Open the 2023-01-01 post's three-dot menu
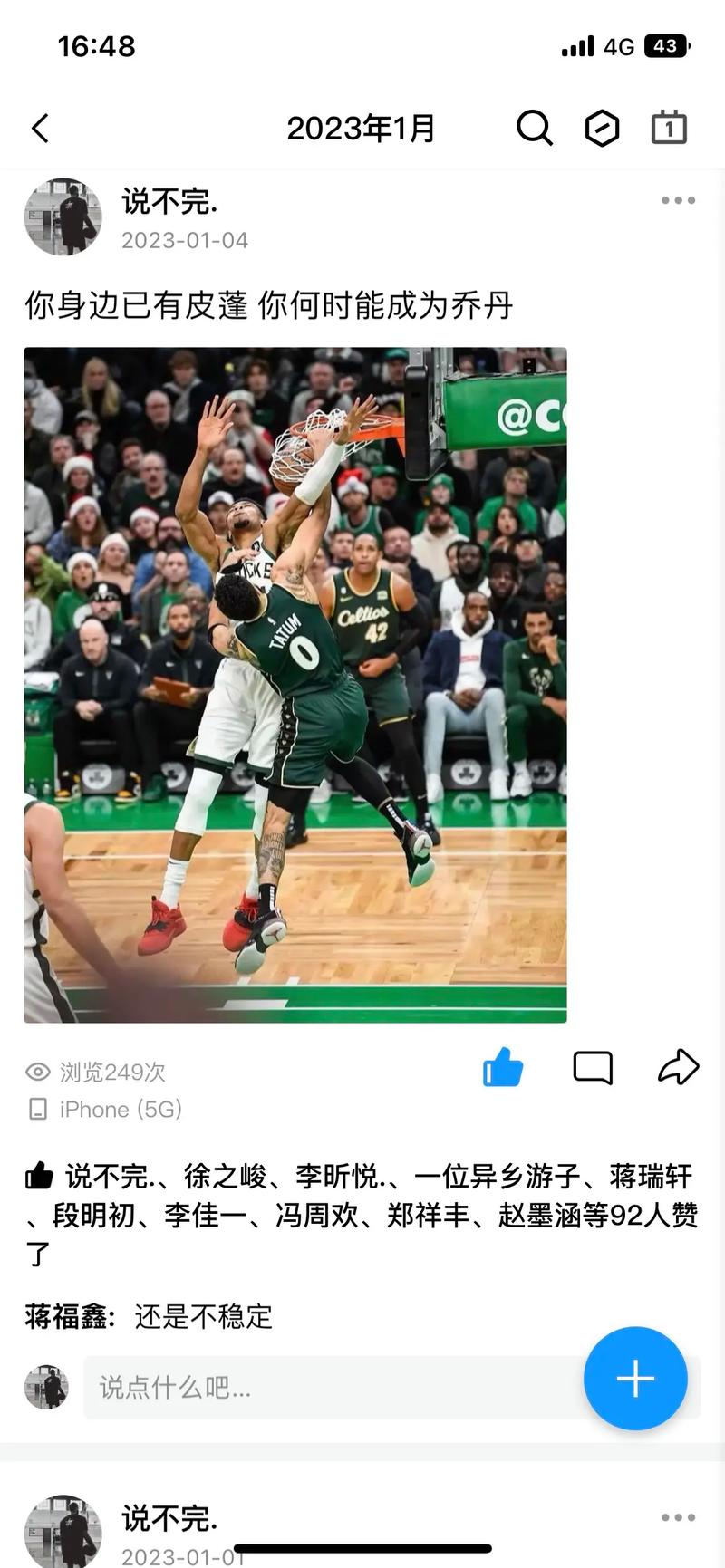The image size is (725, 1568). coord(677,1517)
